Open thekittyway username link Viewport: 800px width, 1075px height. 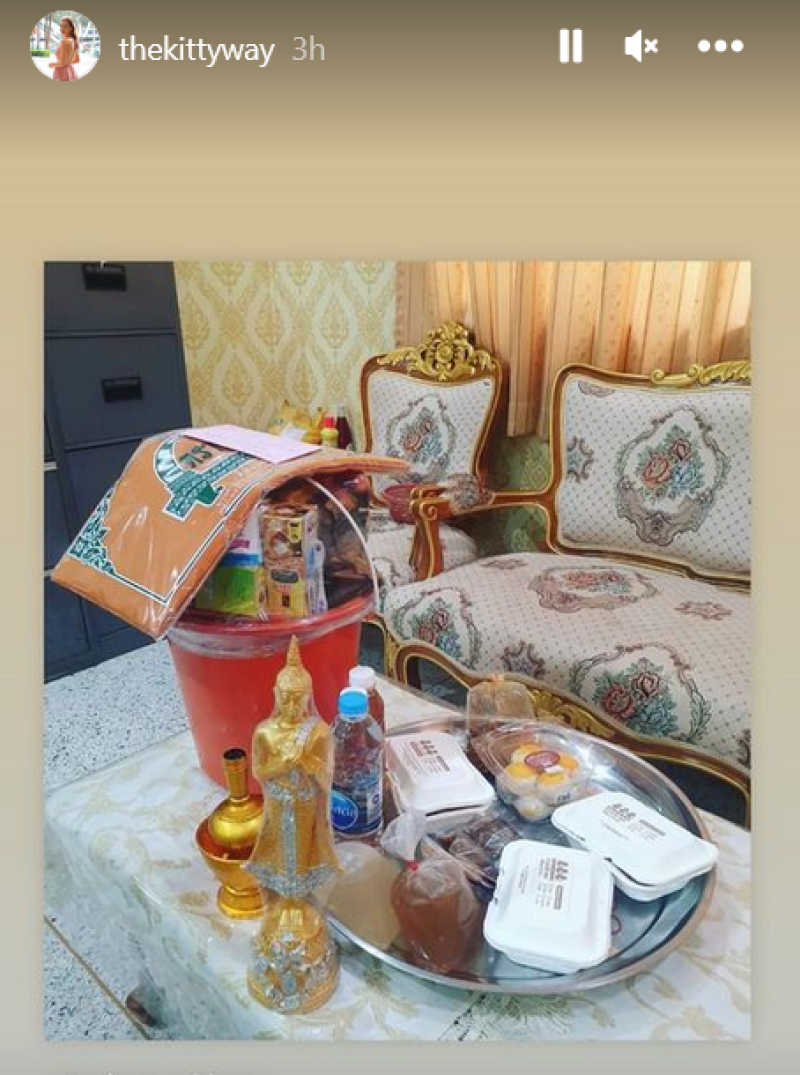pyautogui.click(x=196, y=50)
